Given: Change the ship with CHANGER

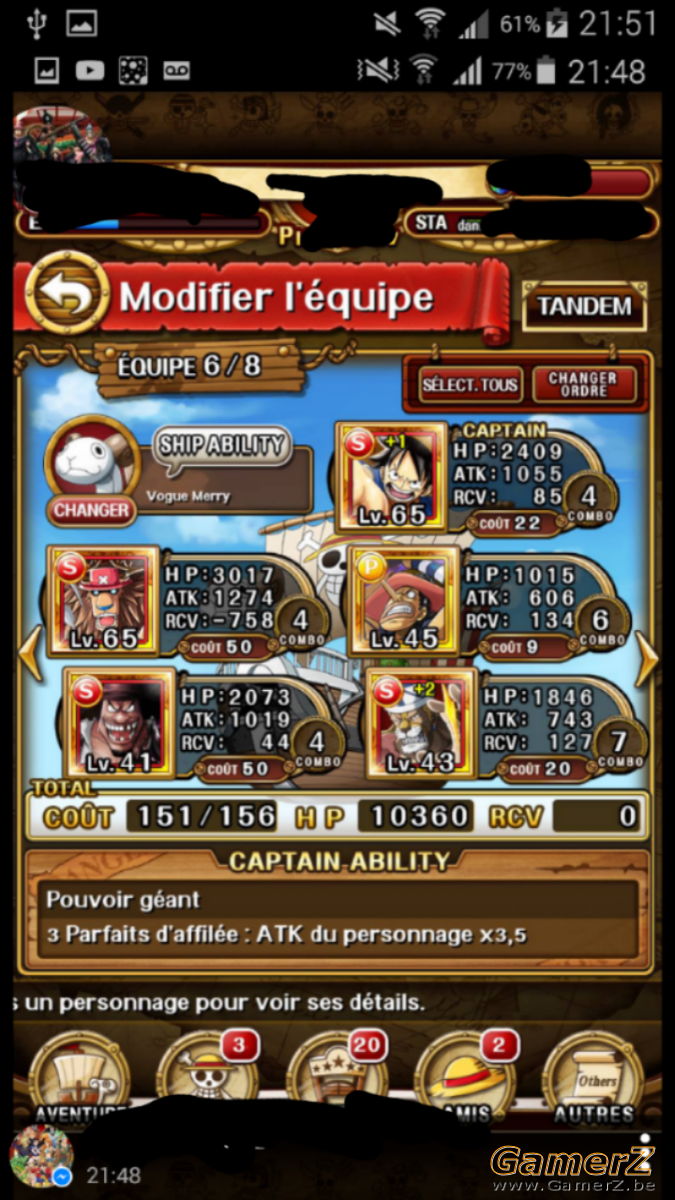Looking at the screenshot, I should pos(92,510).
